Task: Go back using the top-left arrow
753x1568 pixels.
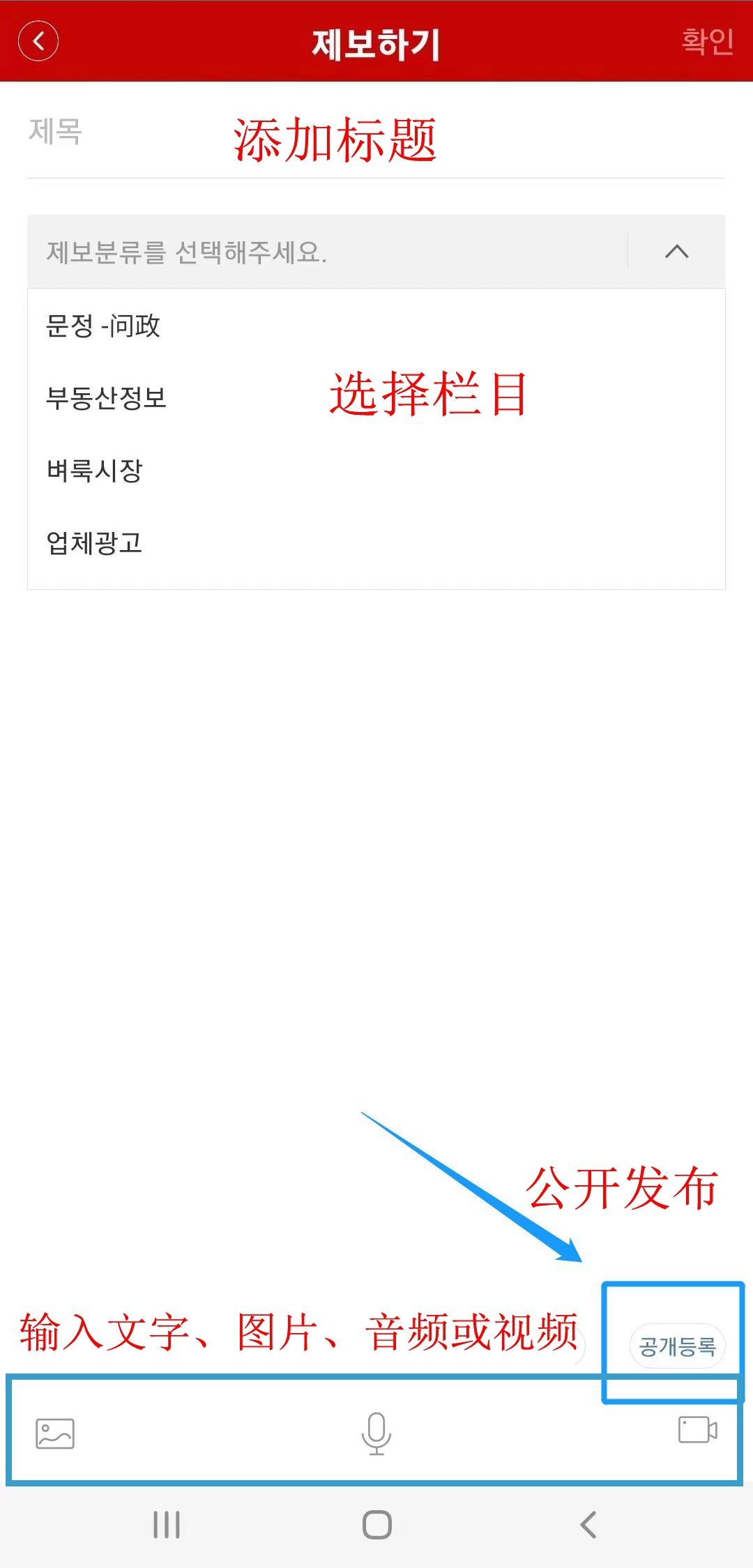Action: click(38, 41)
